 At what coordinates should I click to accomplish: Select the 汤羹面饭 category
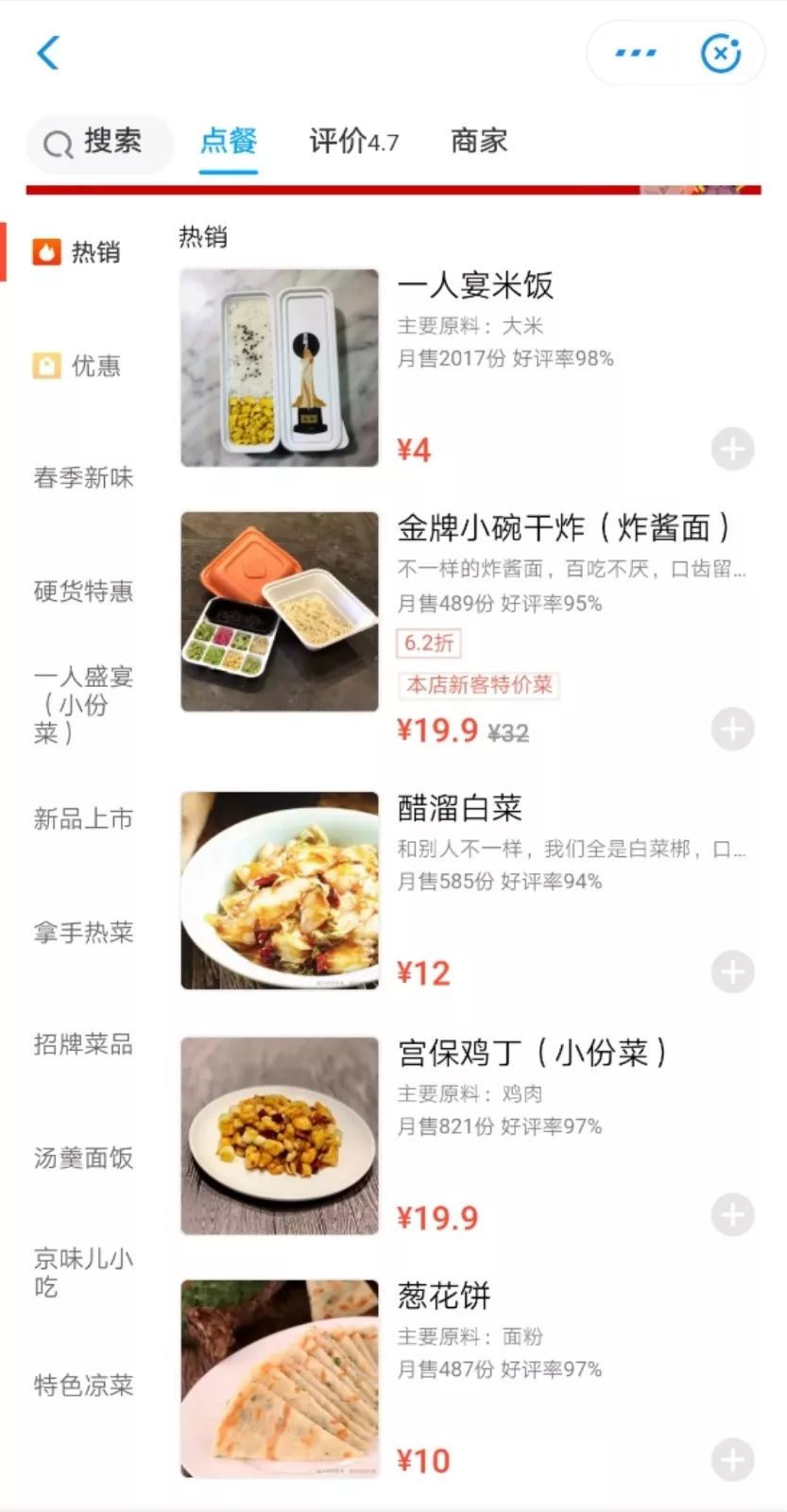pyautogui.click(x=83, y=1158)
